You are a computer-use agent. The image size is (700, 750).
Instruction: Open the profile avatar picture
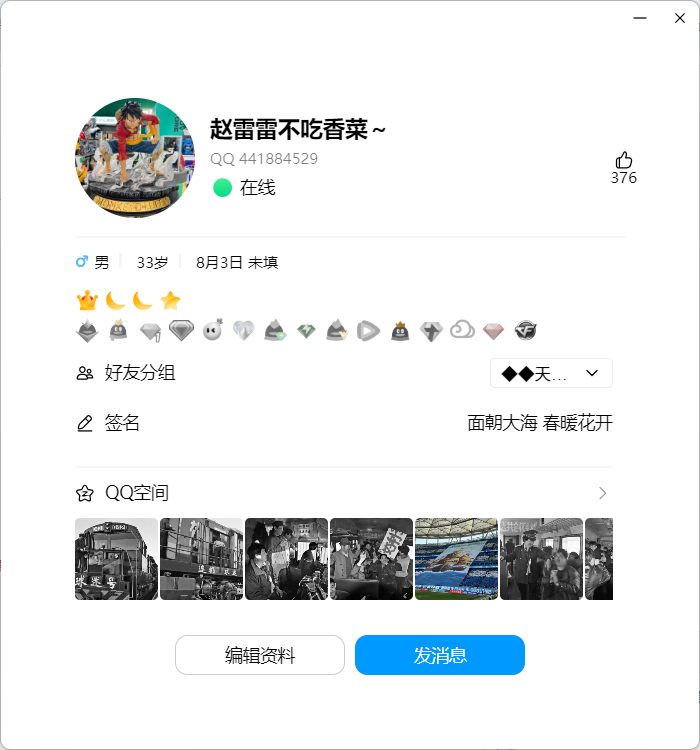point(135,158)
